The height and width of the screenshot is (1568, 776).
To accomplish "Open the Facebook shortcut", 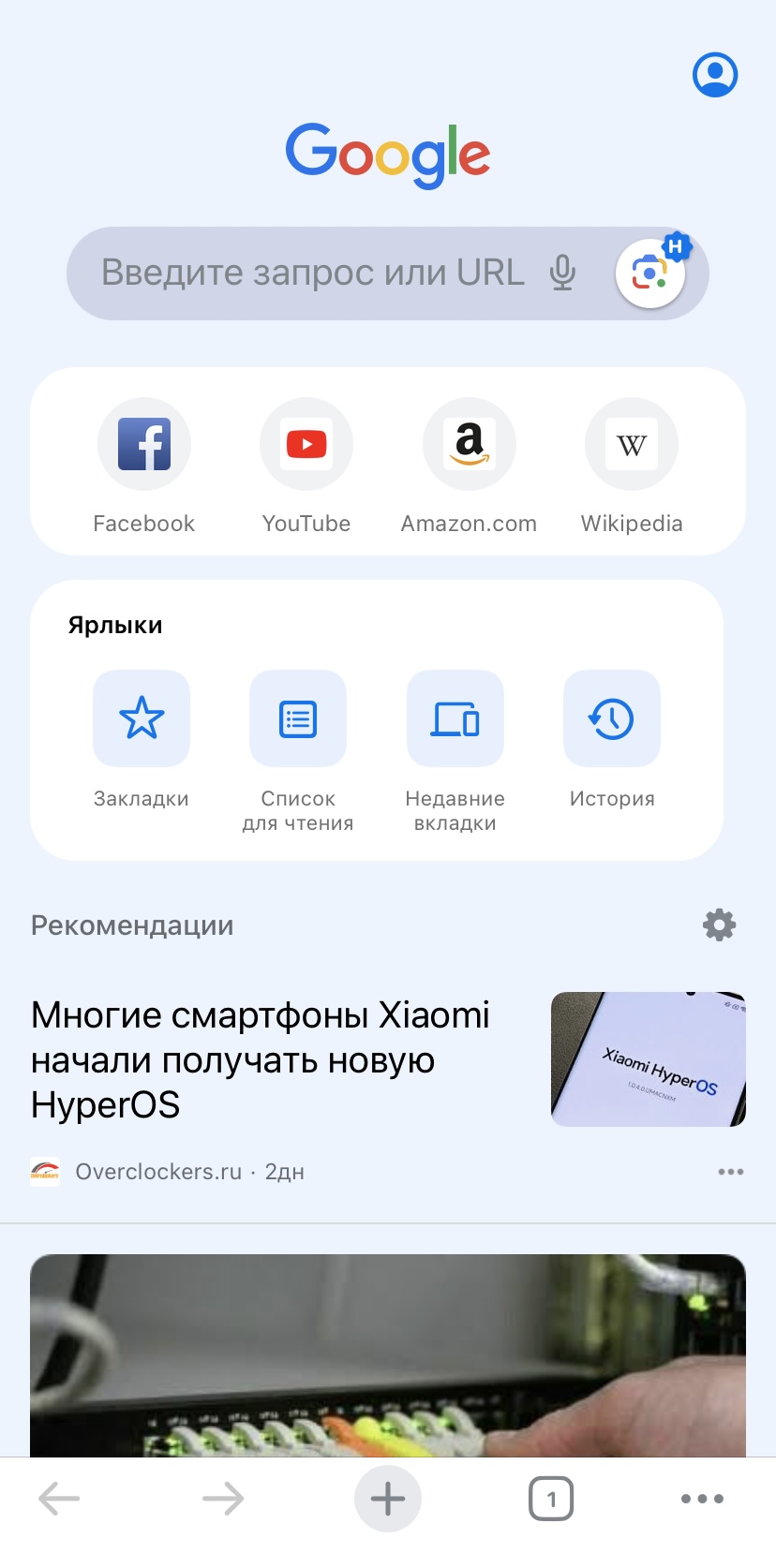I will click(144, 445).
